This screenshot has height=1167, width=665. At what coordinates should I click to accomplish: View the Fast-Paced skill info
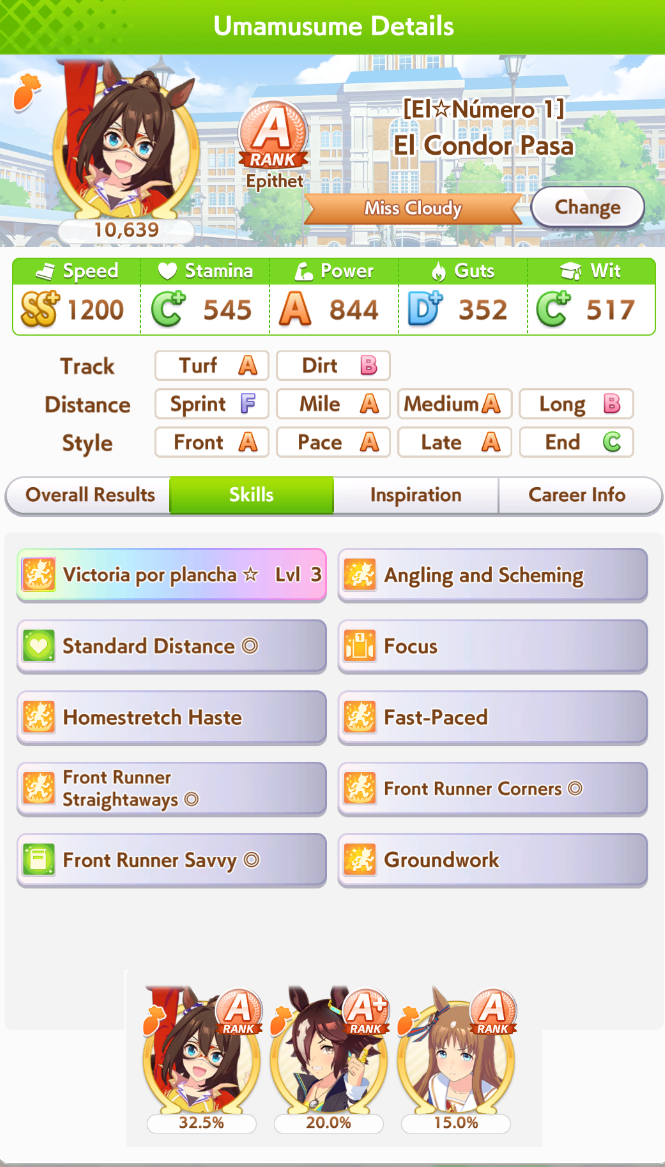point(493,717)
